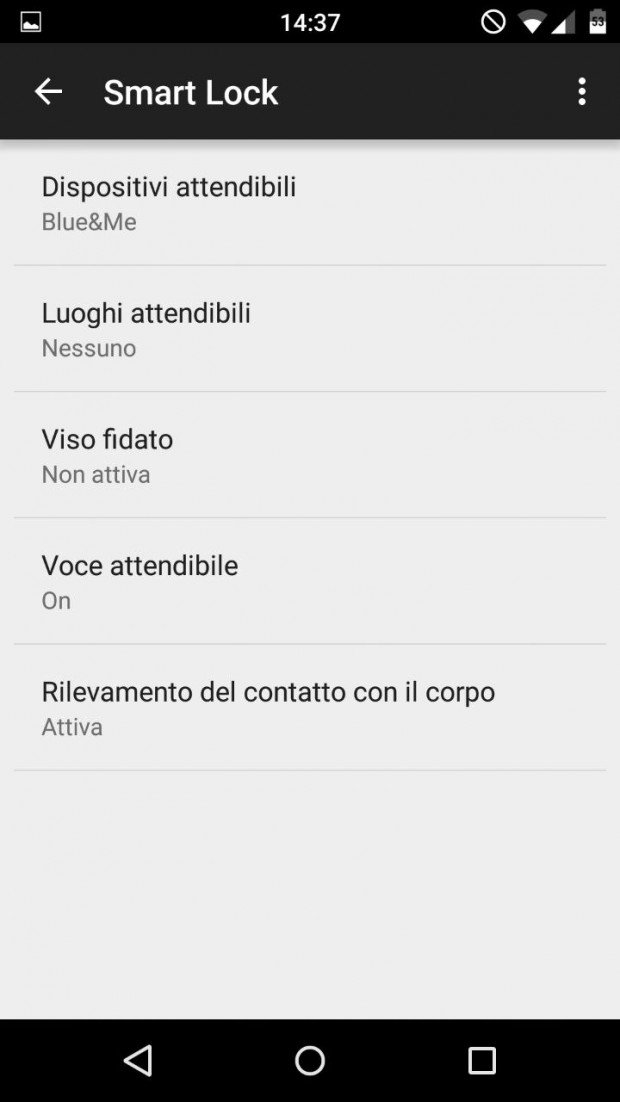Open Voce attendibile settings
This screenshot has height=1102, width=620.
click(x=310, y=581)
